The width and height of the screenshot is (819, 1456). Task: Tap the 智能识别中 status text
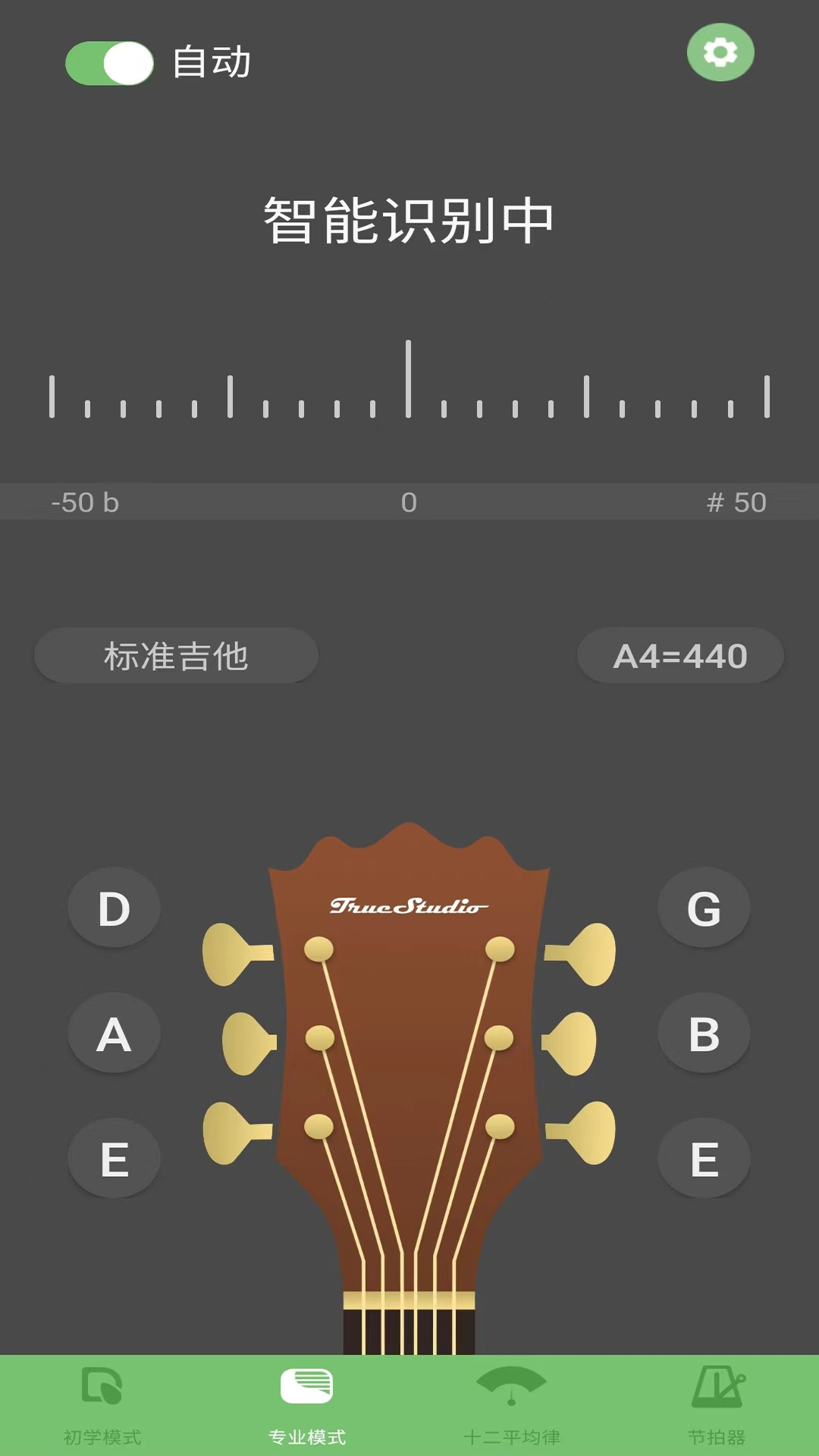point(409,220)
